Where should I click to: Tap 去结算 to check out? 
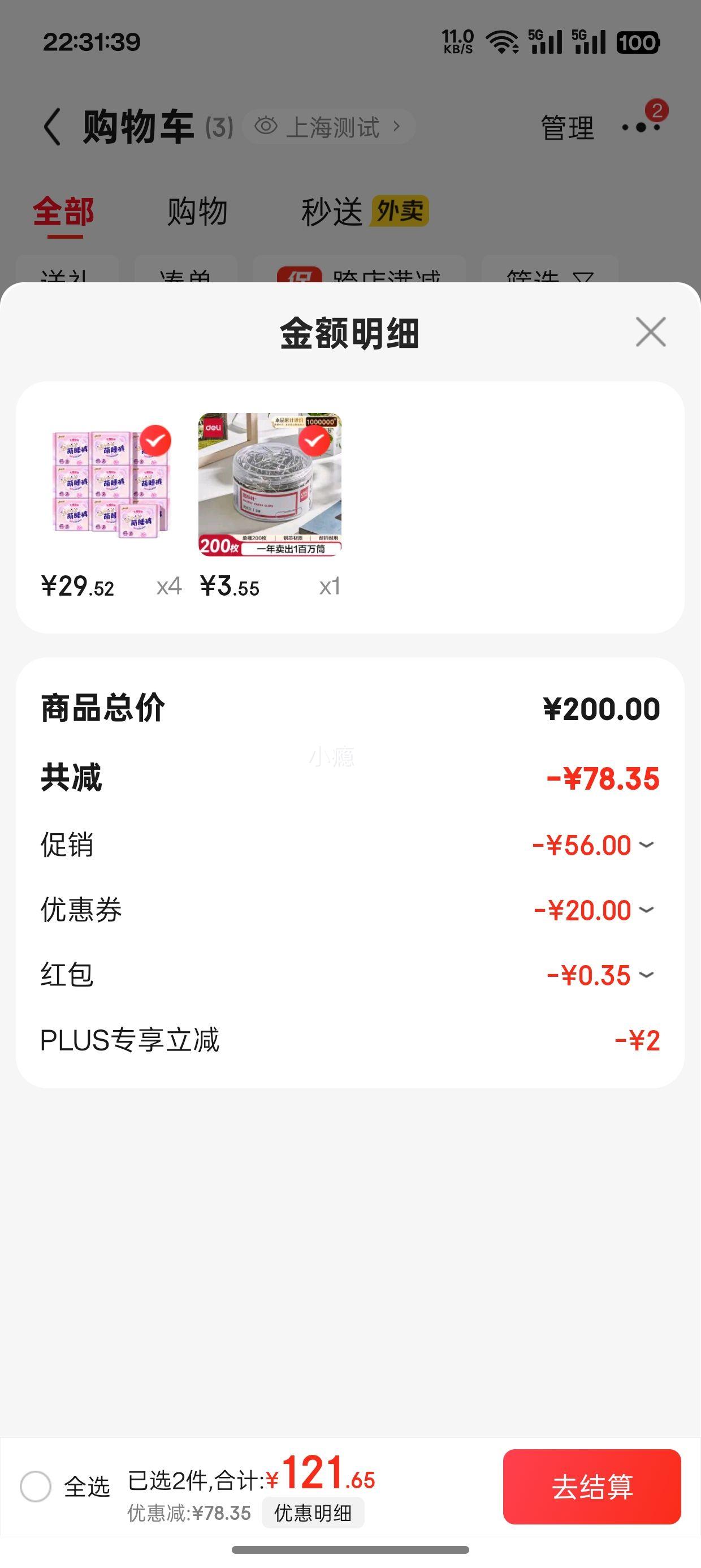click(x=591, y=1487)
